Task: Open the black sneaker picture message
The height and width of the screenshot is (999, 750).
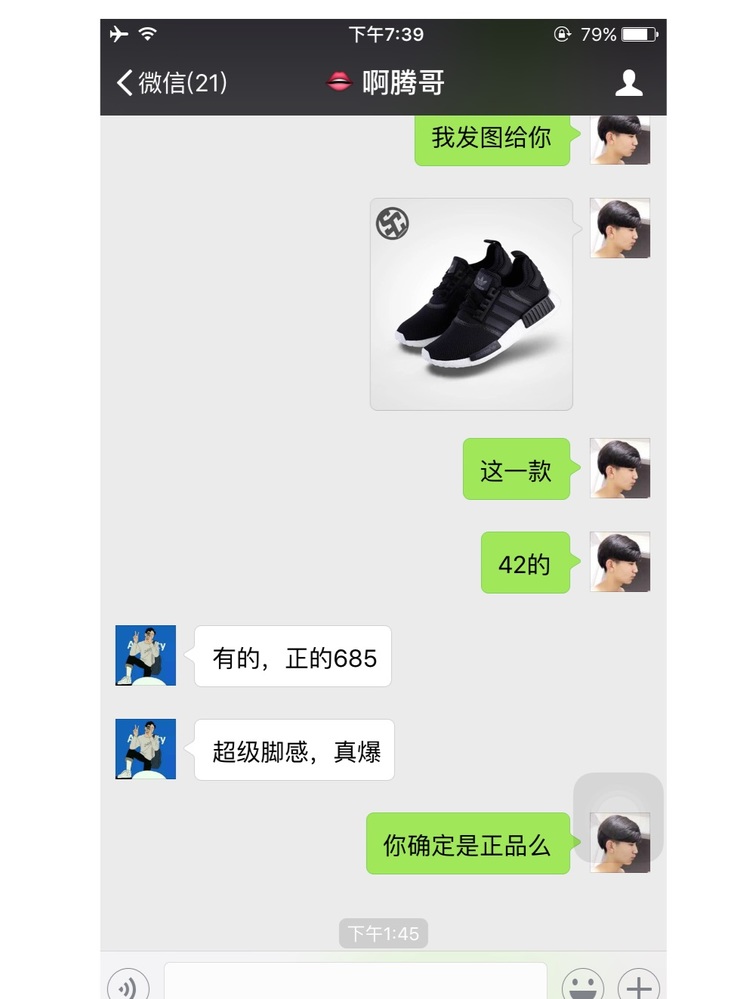Action: pos(471,304)
